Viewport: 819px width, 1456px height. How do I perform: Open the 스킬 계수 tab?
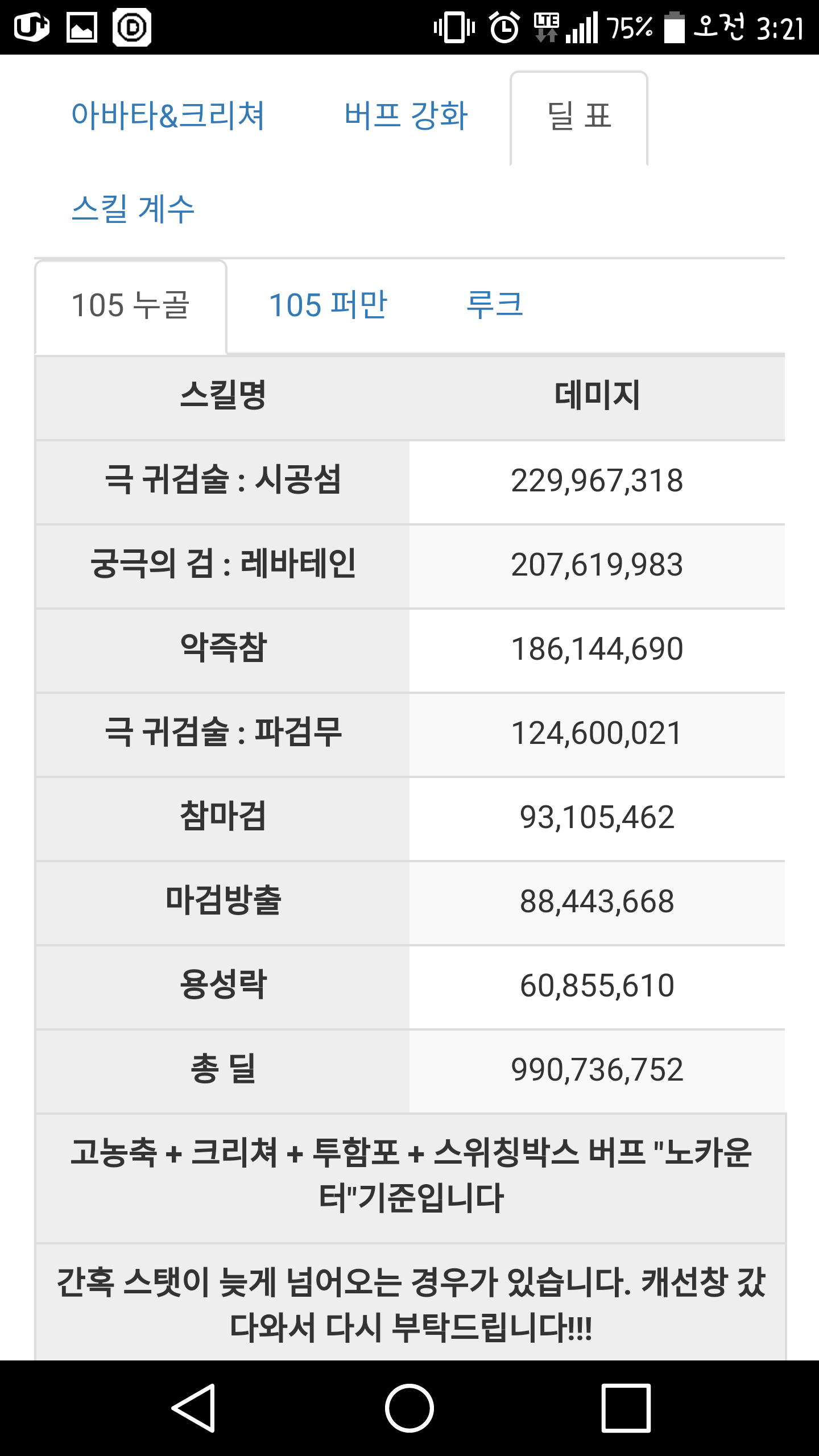click(x=133, y=209)
